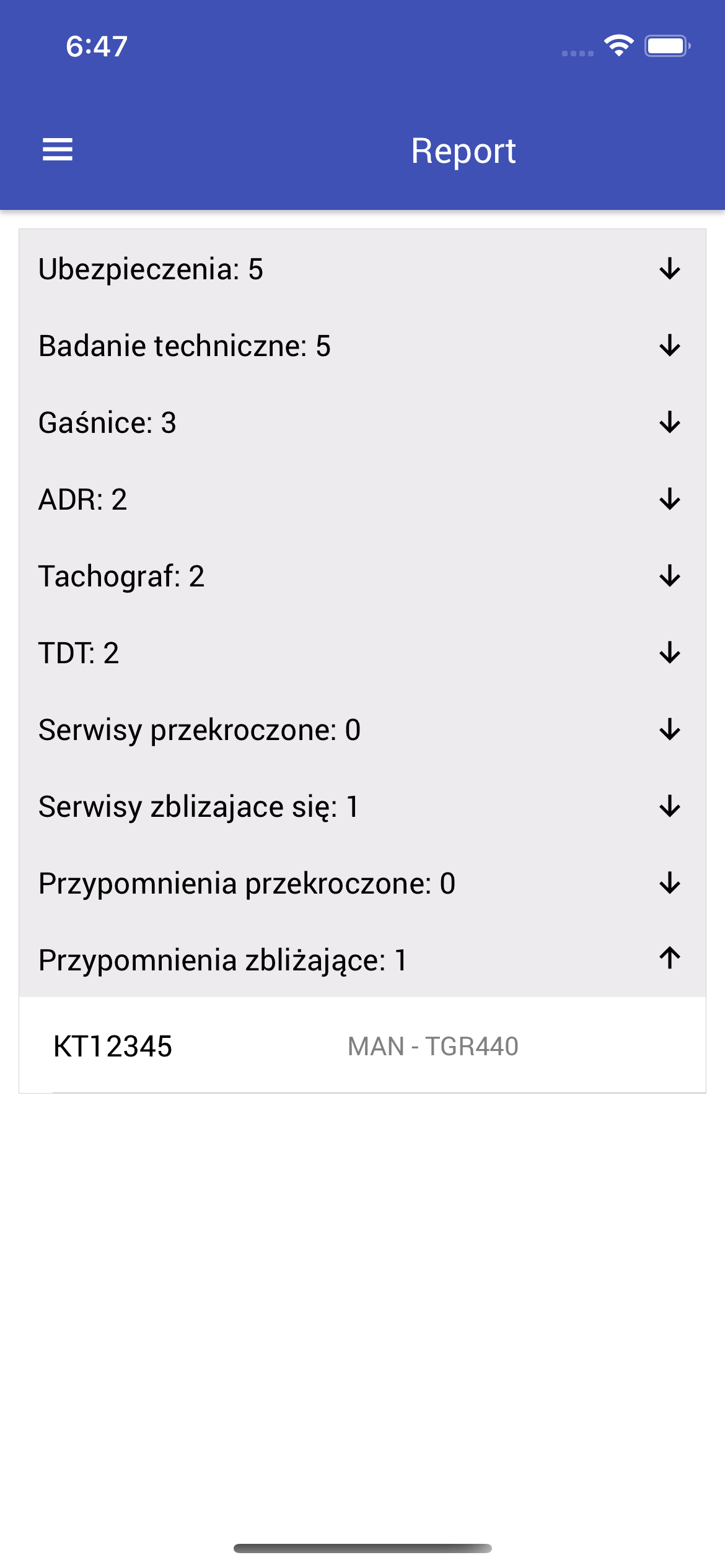The width and height of the screenshot is (725, 1568).
Task: Click the down arrow beside Gaśnice
Action: pos(669,422)
